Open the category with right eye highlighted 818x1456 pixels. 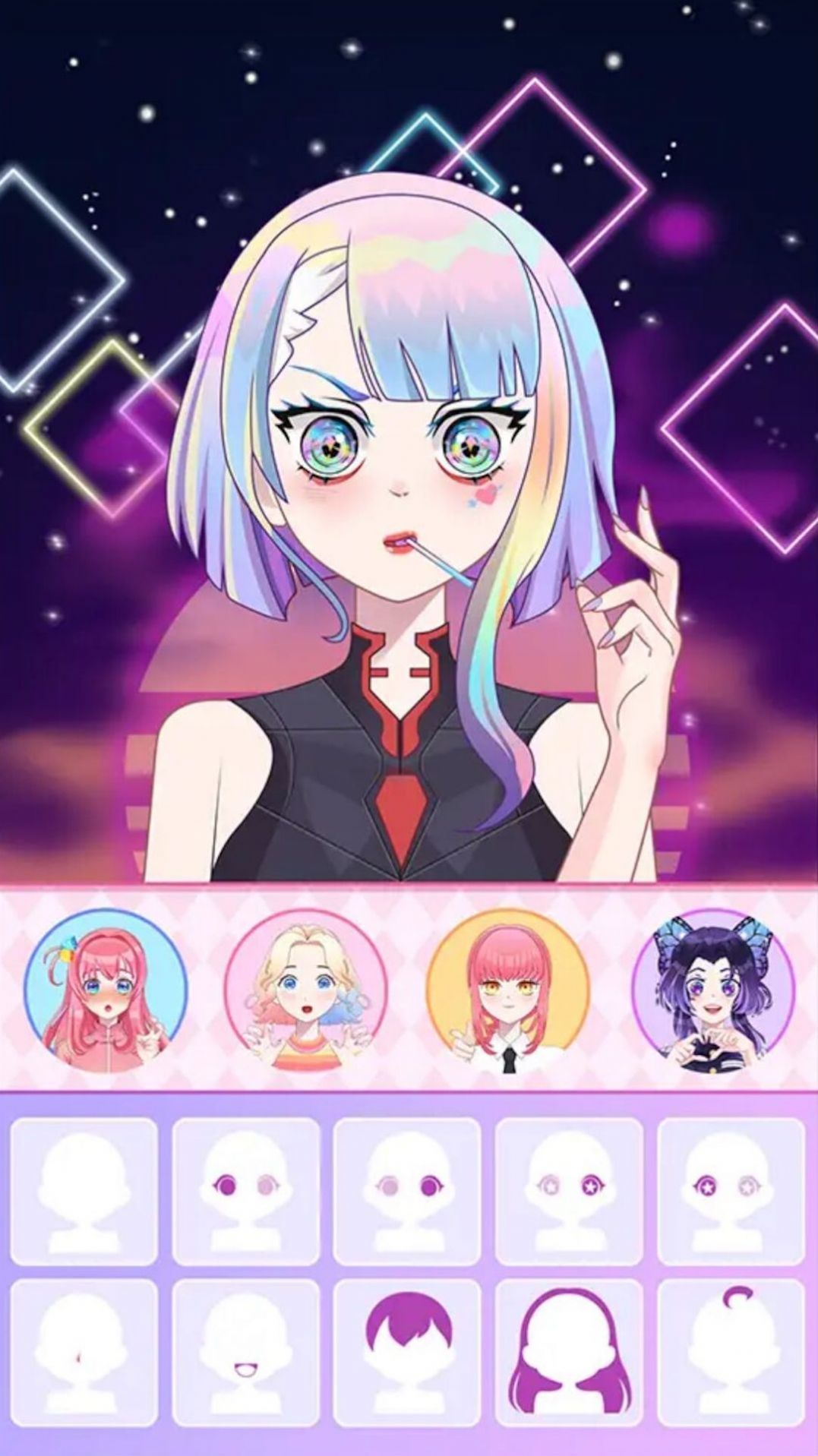(x=408, y=1191)
